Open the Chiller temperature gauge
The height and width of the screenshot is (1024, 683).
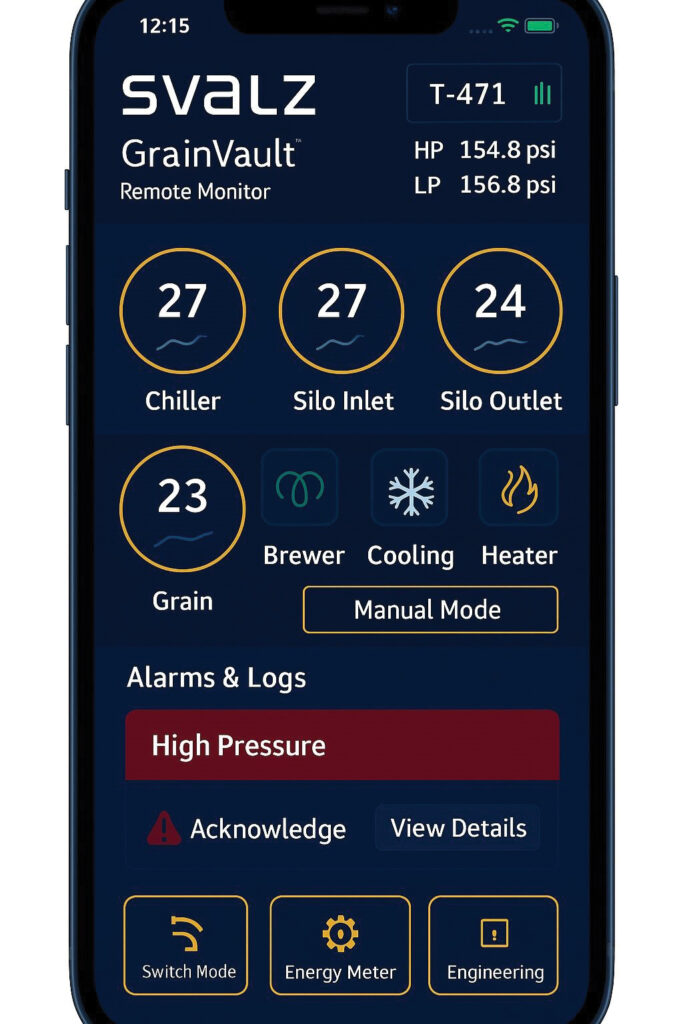[182, 311]
